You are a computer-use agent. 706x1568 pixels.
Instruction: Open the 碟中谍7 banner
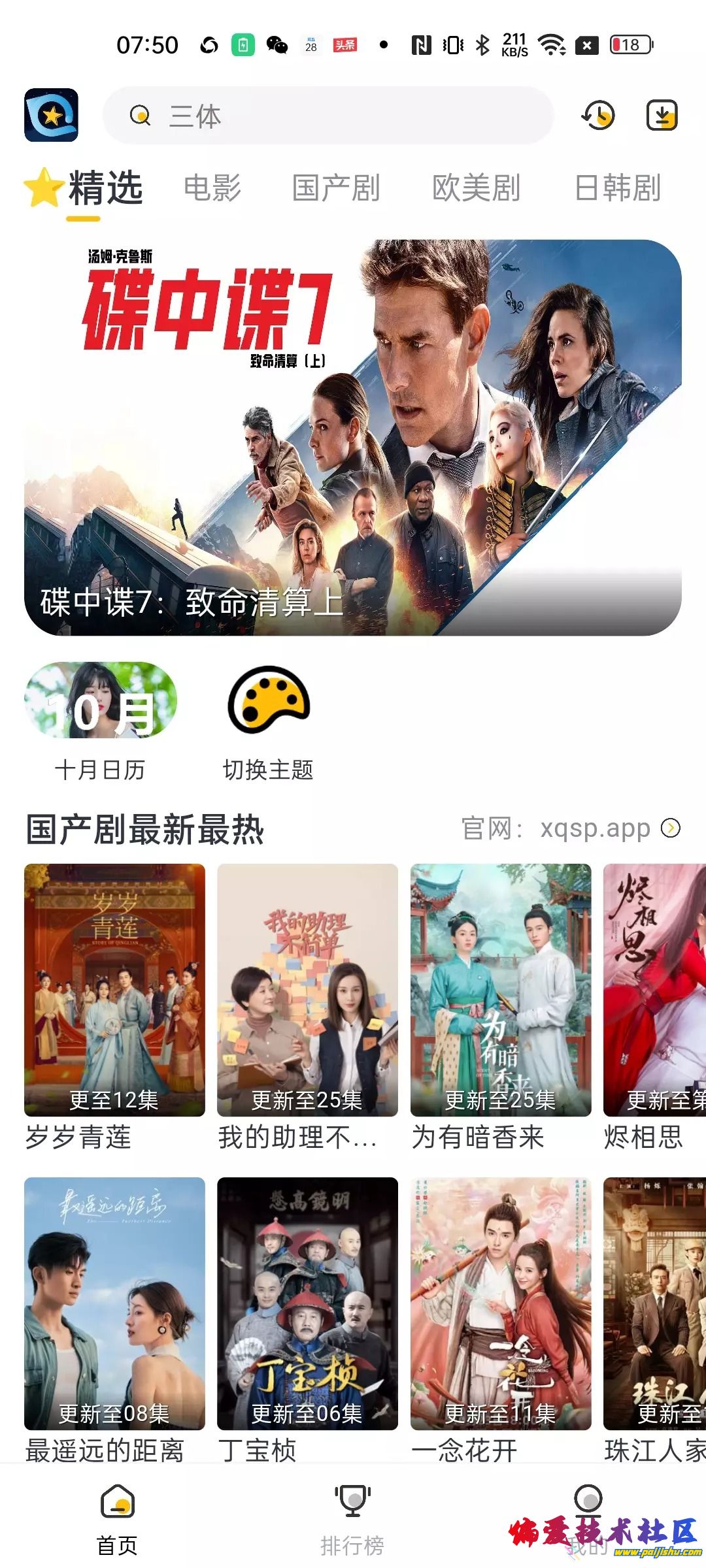tap(353, 438)
